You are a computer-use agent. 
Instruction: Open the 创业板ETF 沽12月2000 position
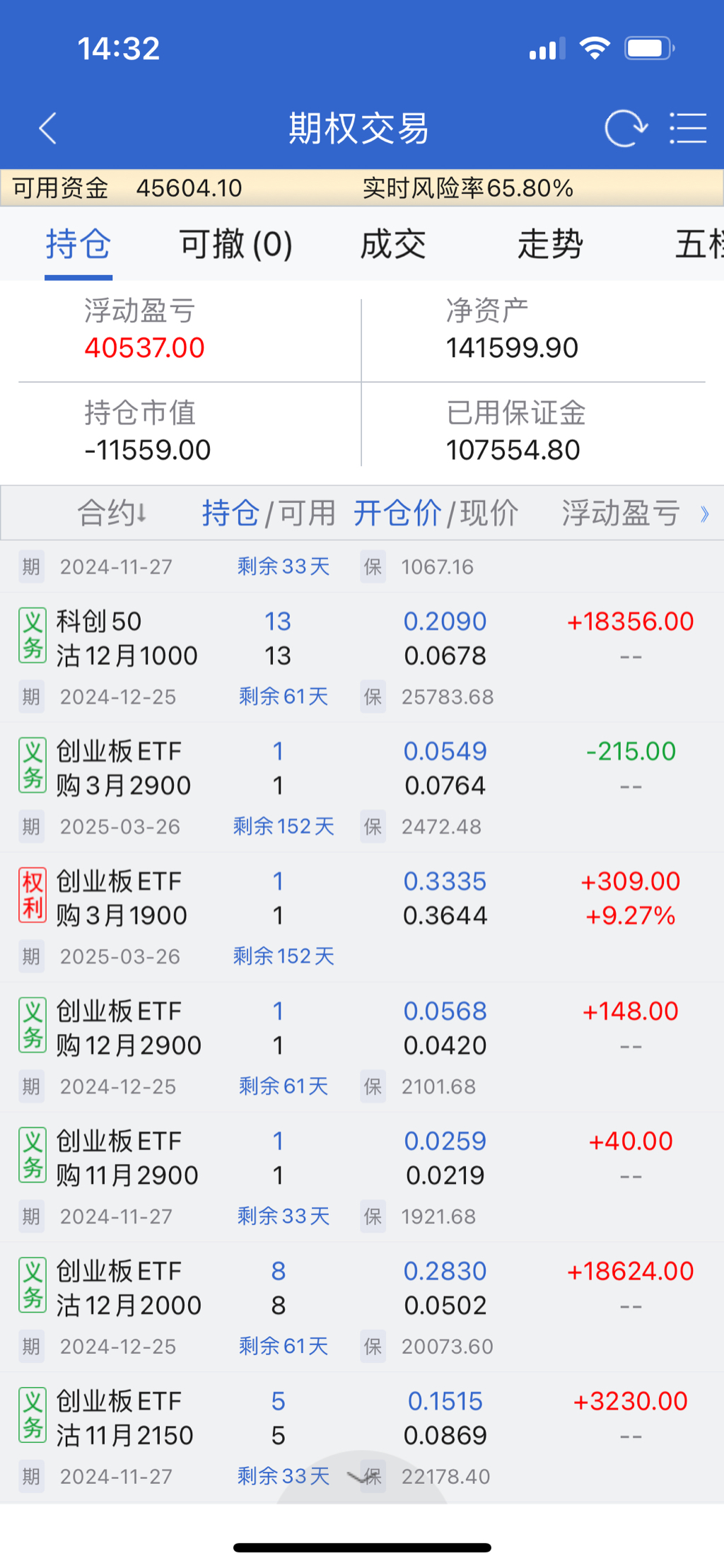[129, 1289]
